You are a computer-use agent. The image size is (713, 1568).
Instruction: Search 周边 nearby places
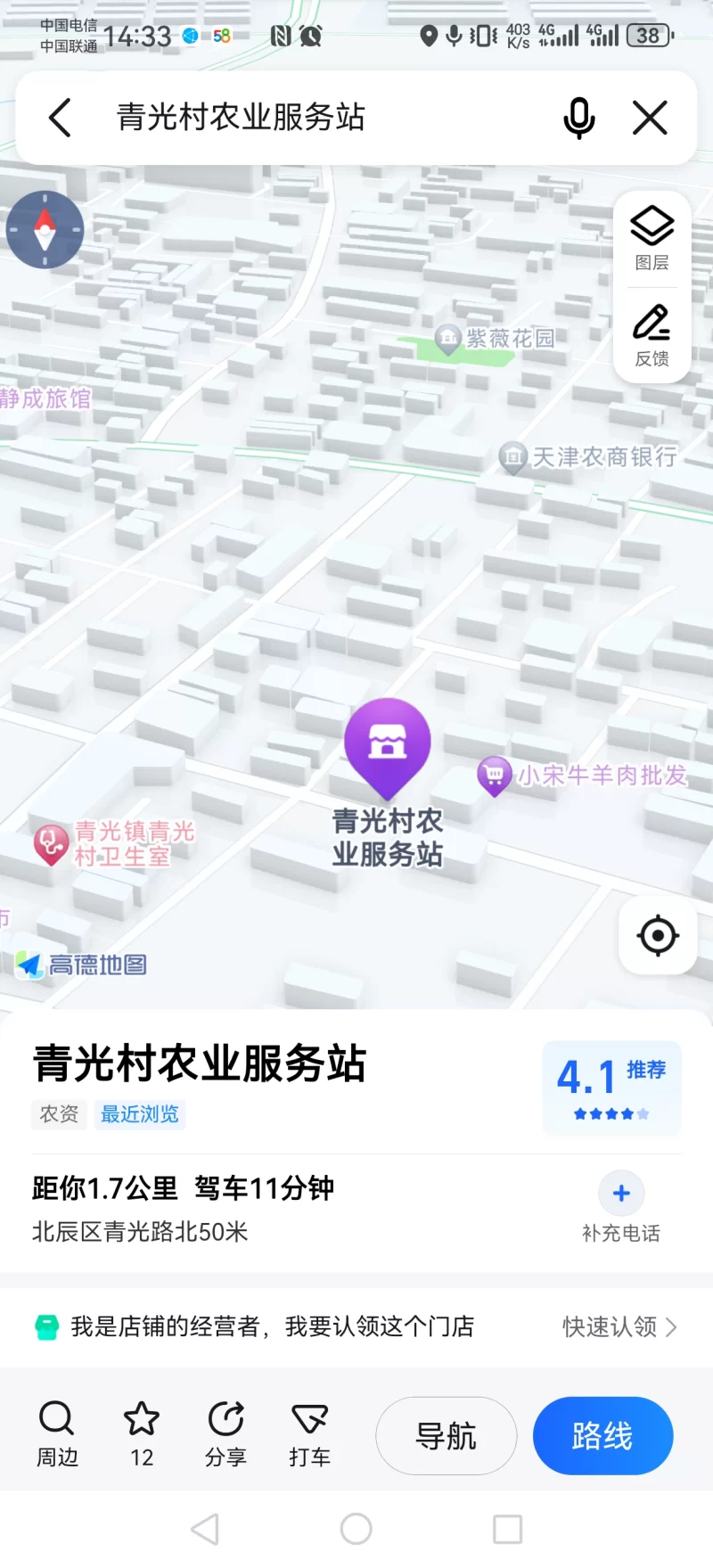57,1433
